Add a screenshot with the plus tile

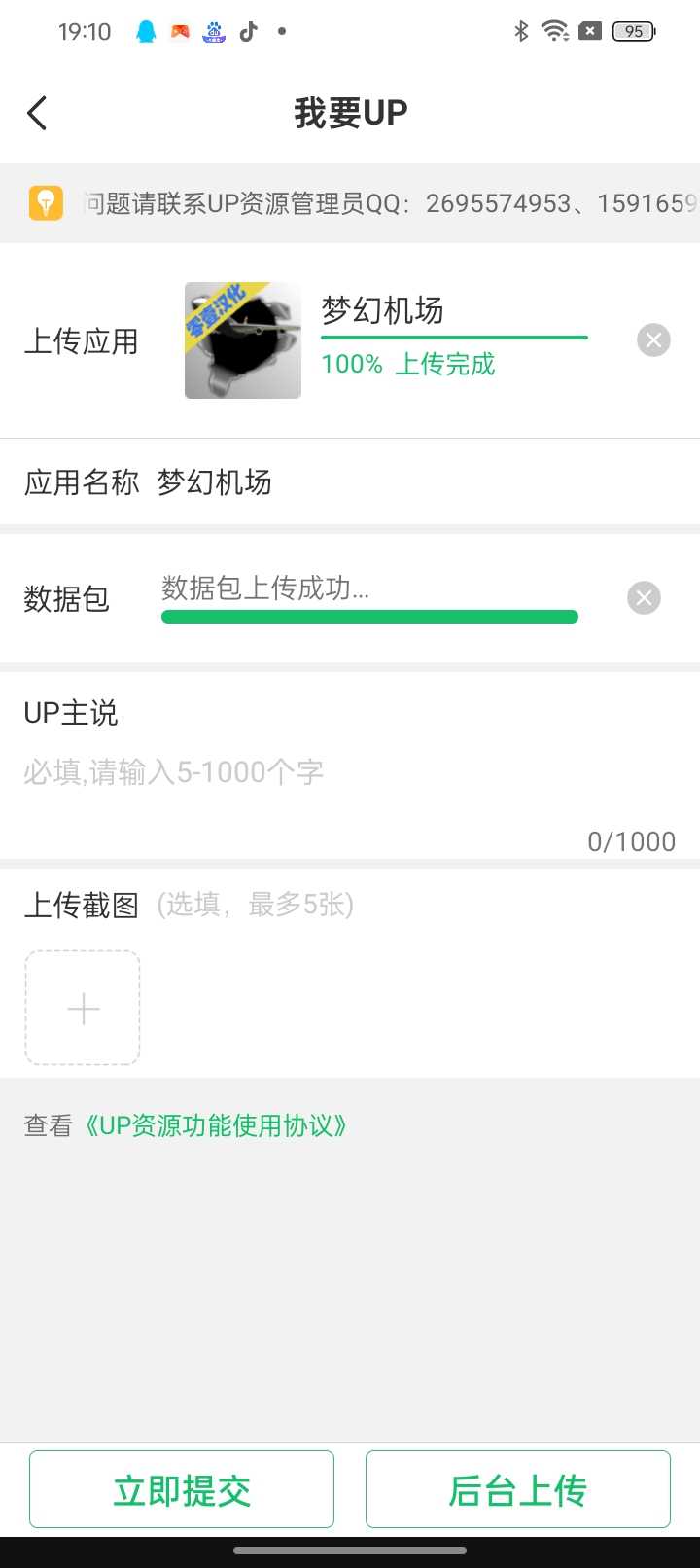point(83,1009)
